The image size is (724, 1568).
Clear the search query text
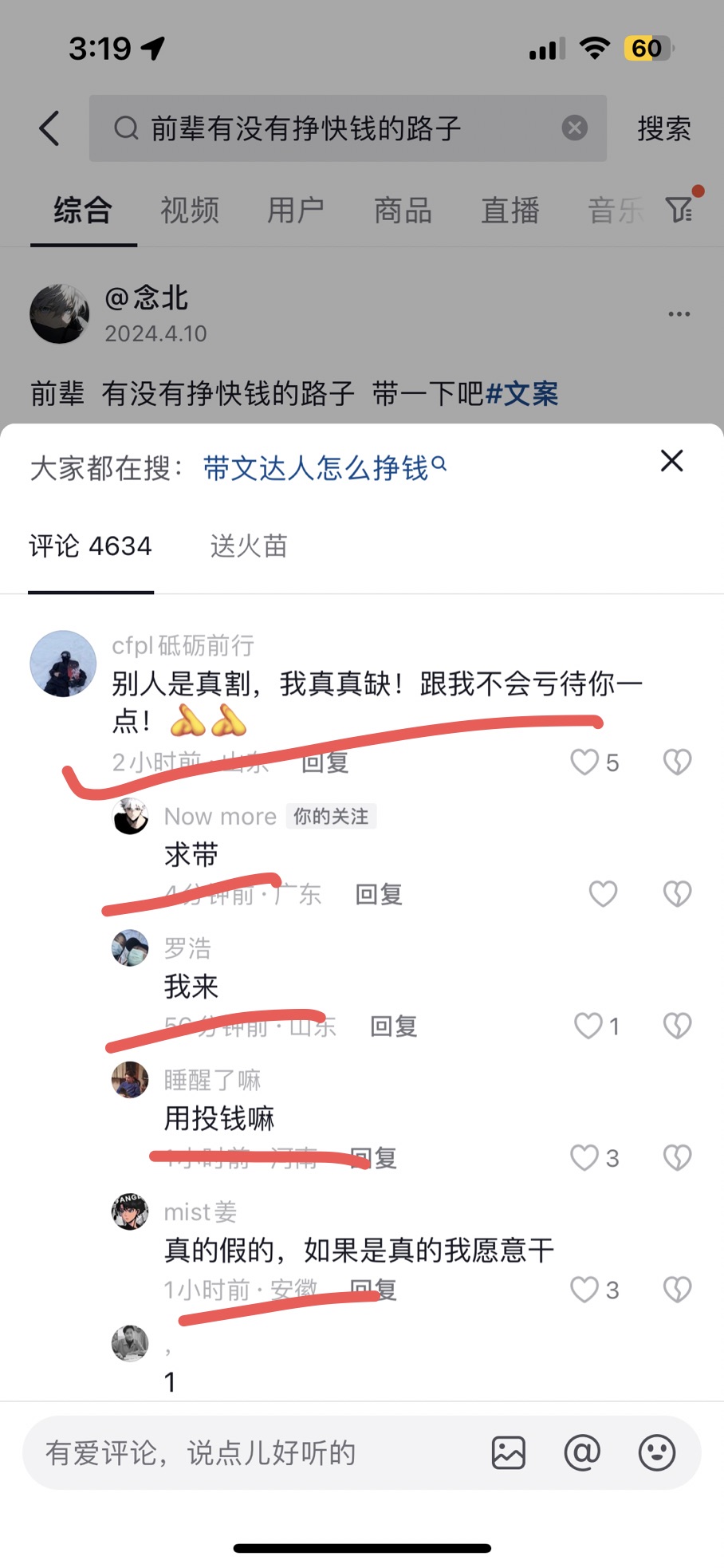click(x=575, y=128)
